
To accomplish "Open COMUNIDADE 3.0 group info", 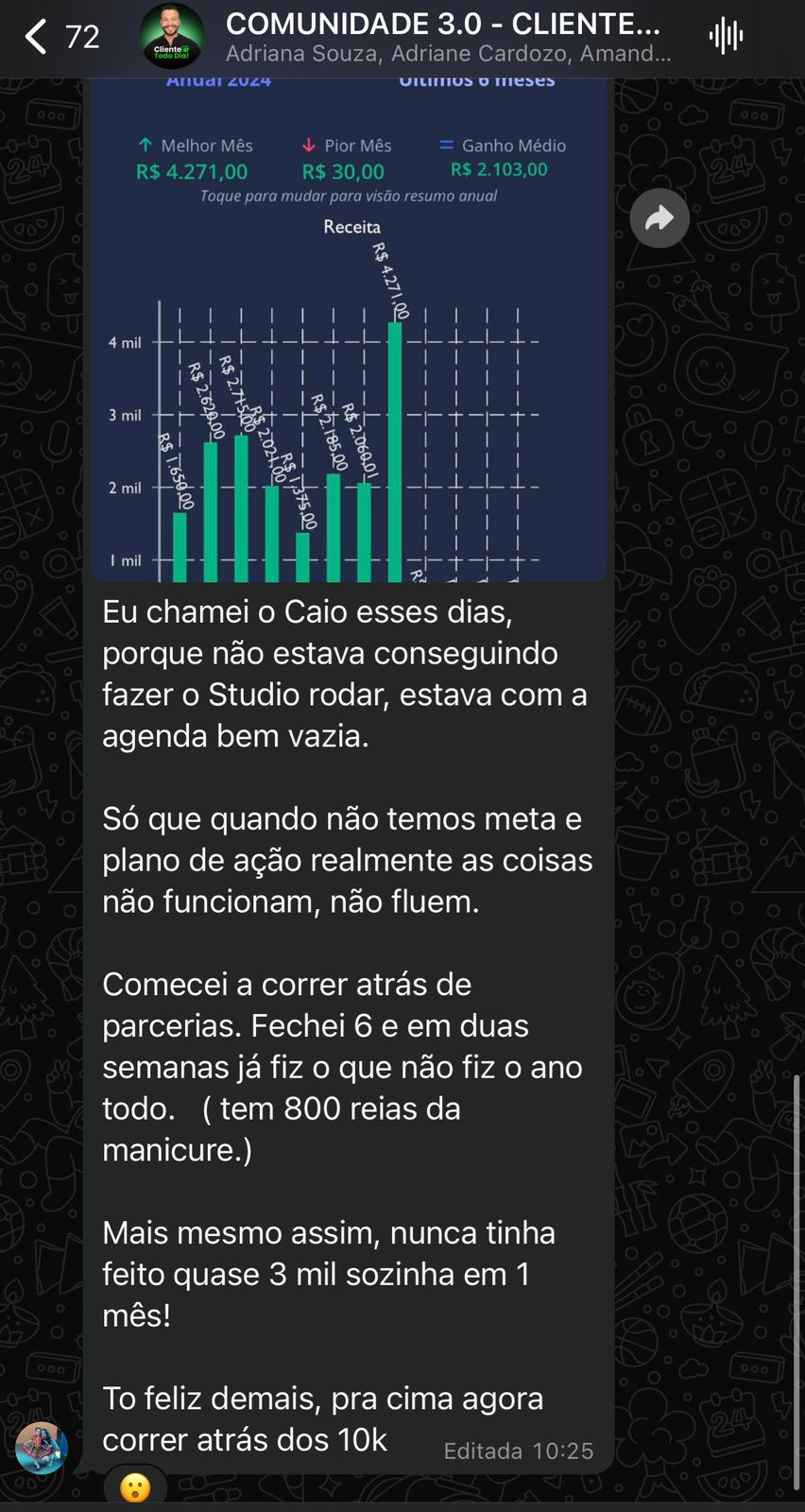I will (448, 37).
